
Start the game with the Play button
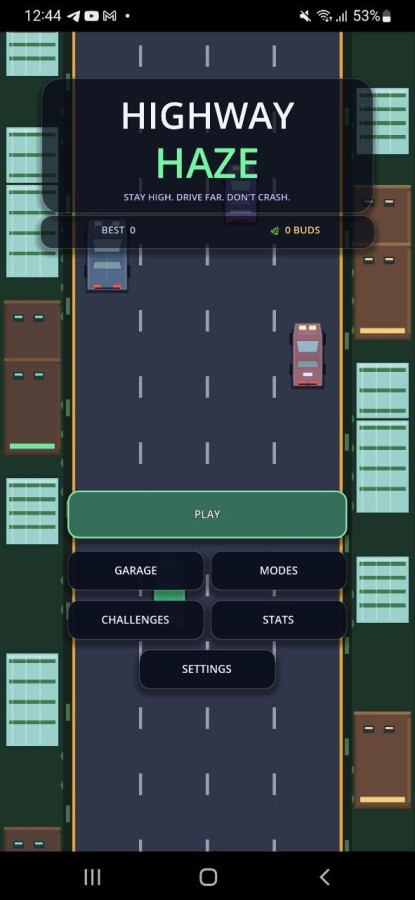coord(207,514)
